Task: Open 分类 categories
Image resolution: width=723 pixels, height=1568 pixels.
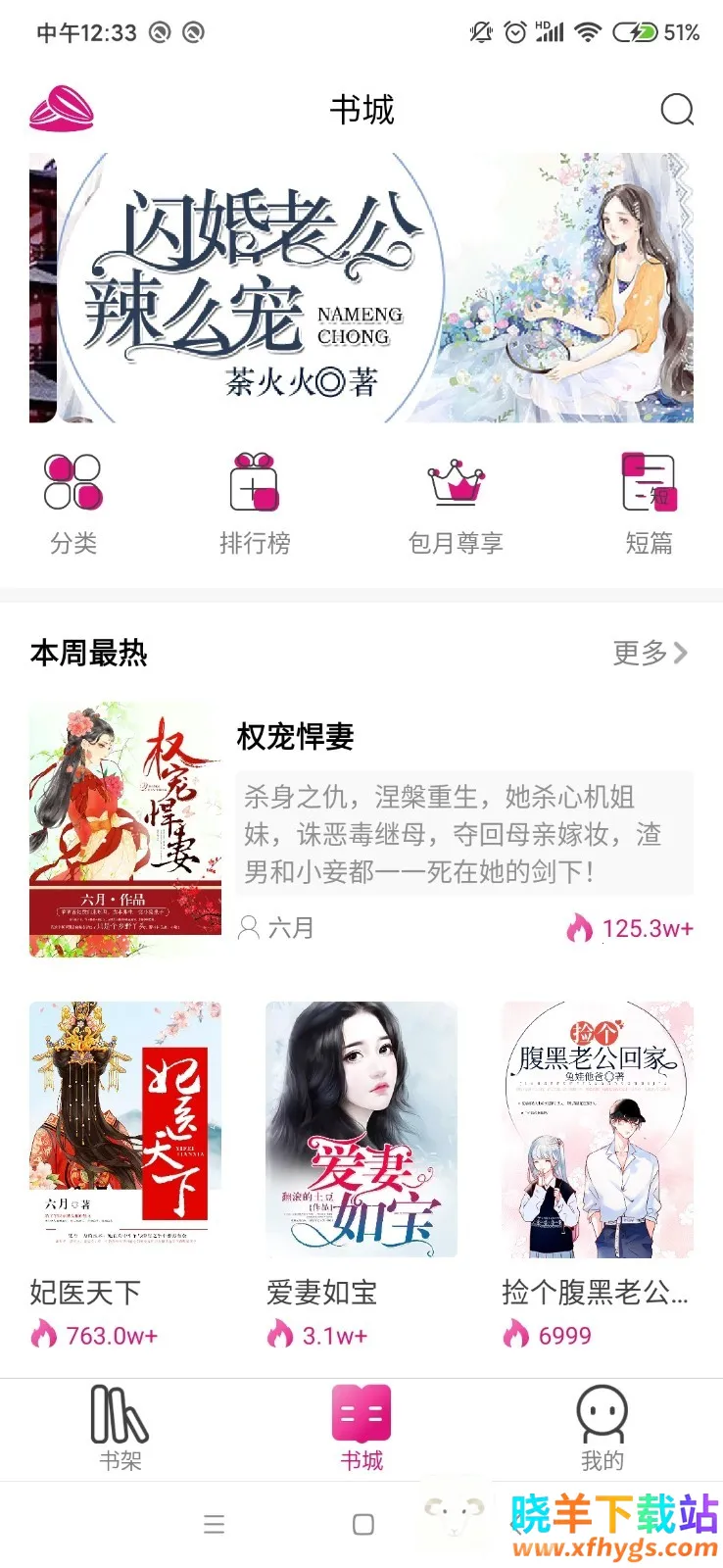Action: coord(73,503)
